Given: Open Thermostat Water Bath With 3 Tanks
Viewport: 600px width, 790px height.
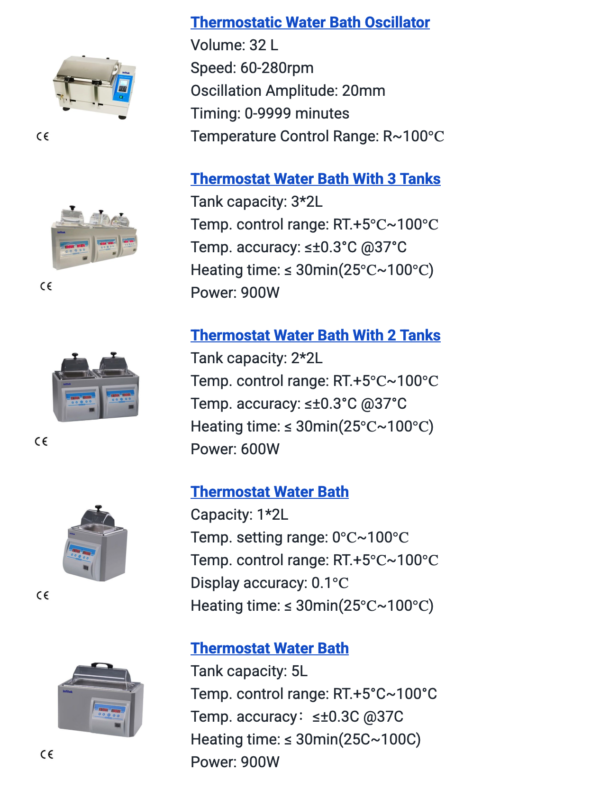Looking at the screenshot, I should pos(315,179).
